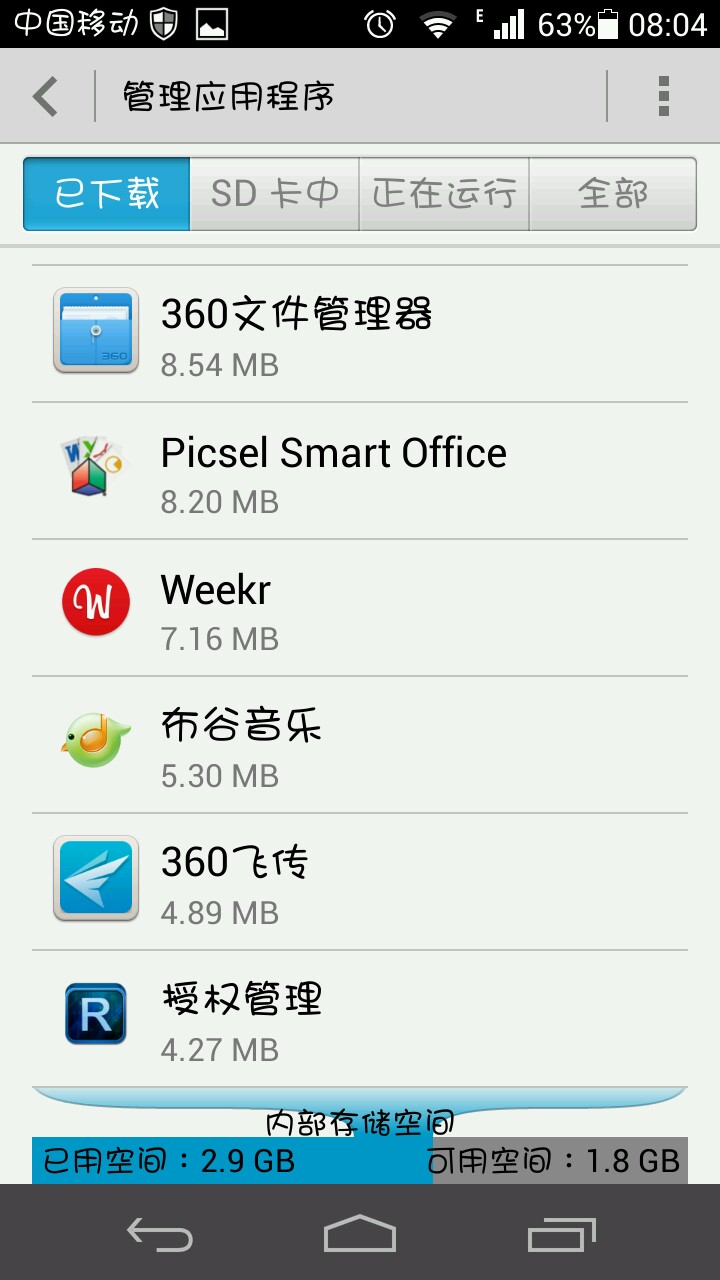Go back from 管理应用程序 screen
Image resolution: width=720 pixels, height=1280 pixels.
pos(46,97)
